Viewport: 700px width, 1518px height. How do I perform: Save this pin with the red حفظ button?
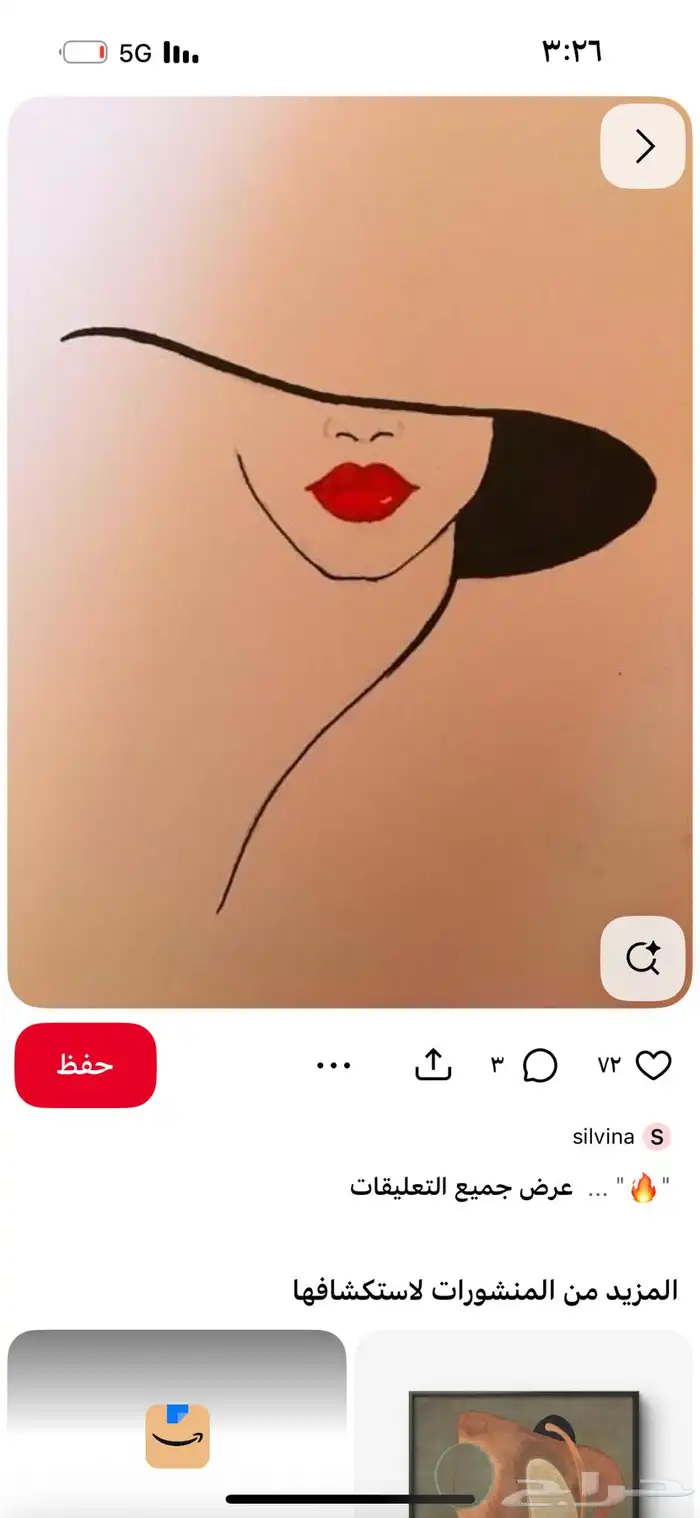(86, 1065)
